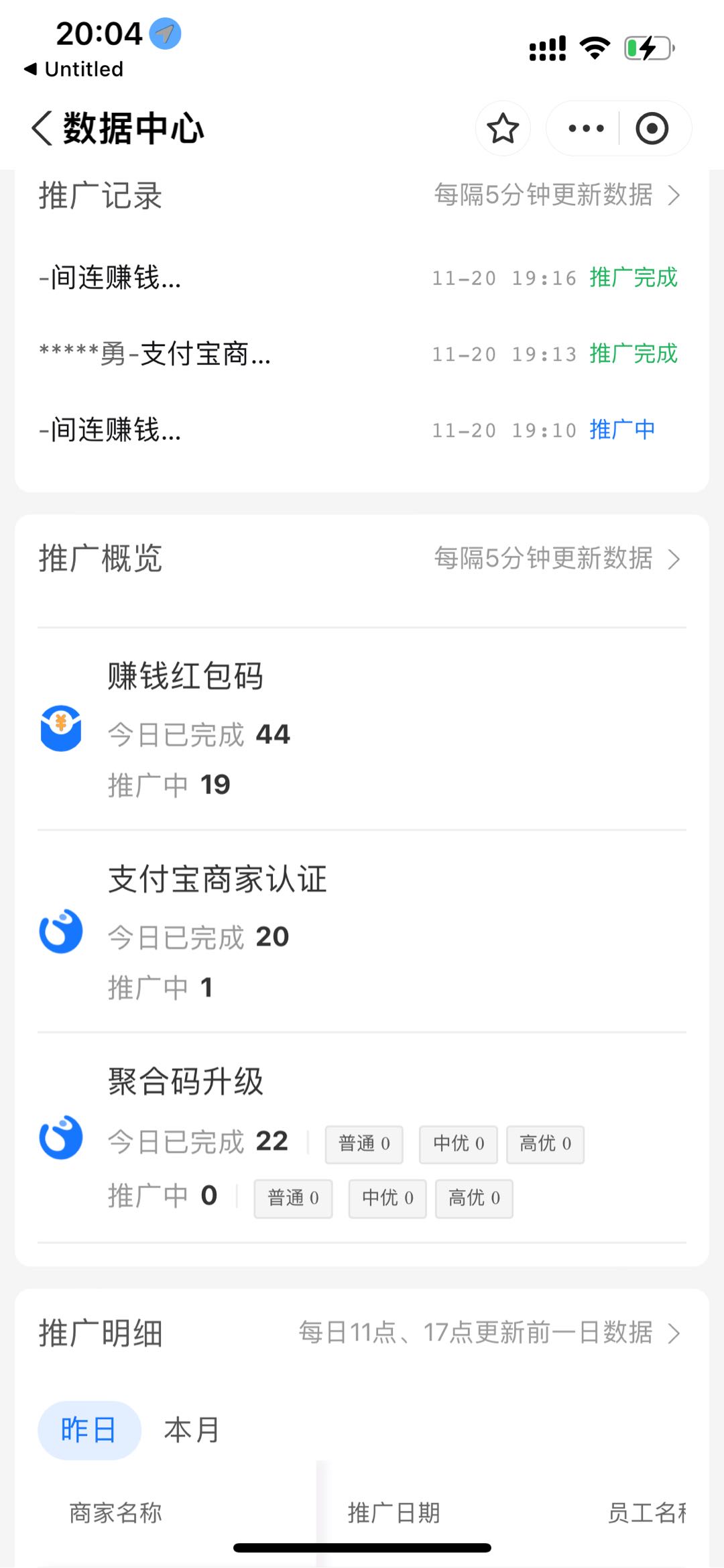View 支付宝商家认证 promotion stats

[x=362, y=932]
